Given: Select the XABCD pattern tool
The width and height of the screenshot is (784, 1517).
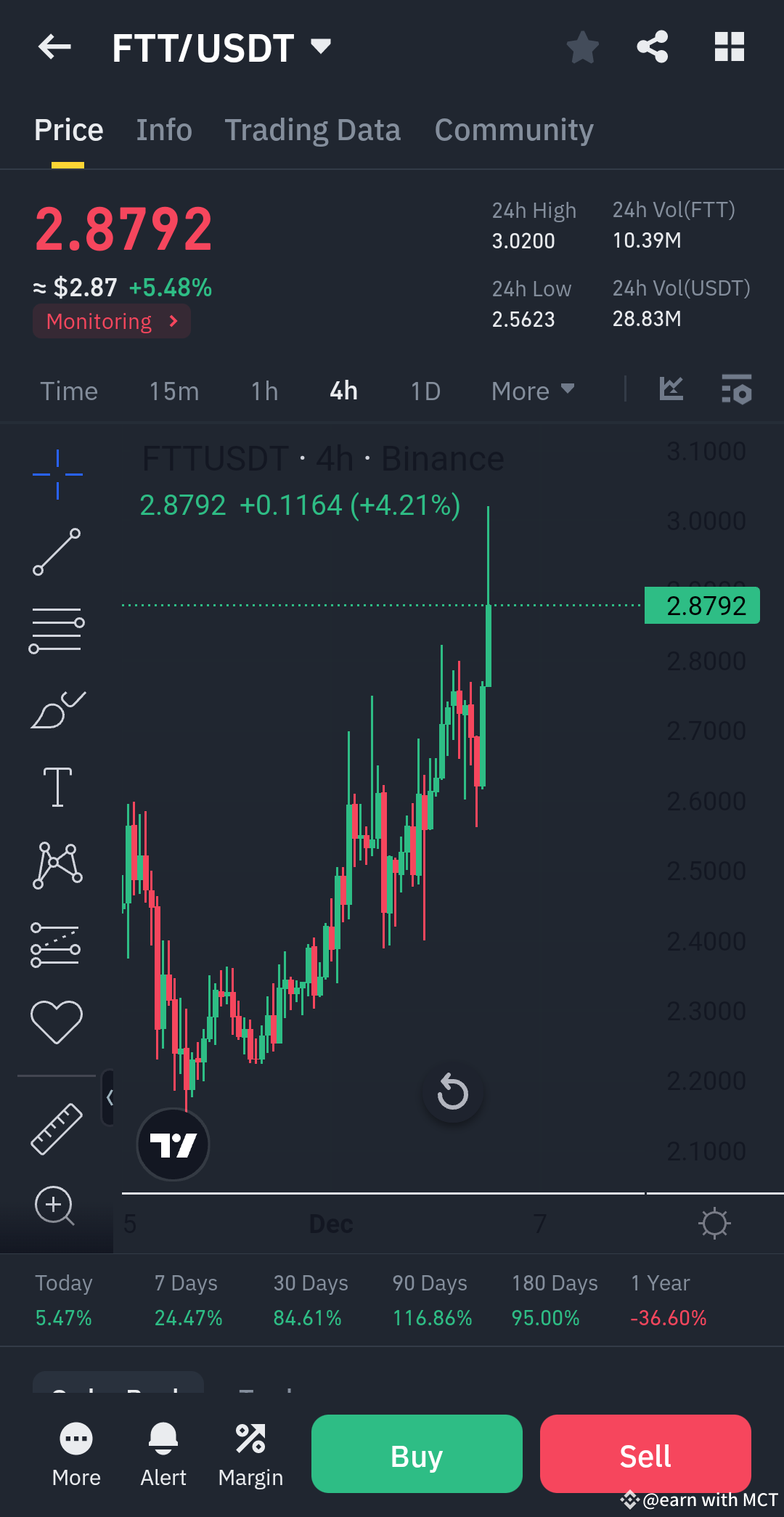Looking at the screenshot, I should point(57,864).
